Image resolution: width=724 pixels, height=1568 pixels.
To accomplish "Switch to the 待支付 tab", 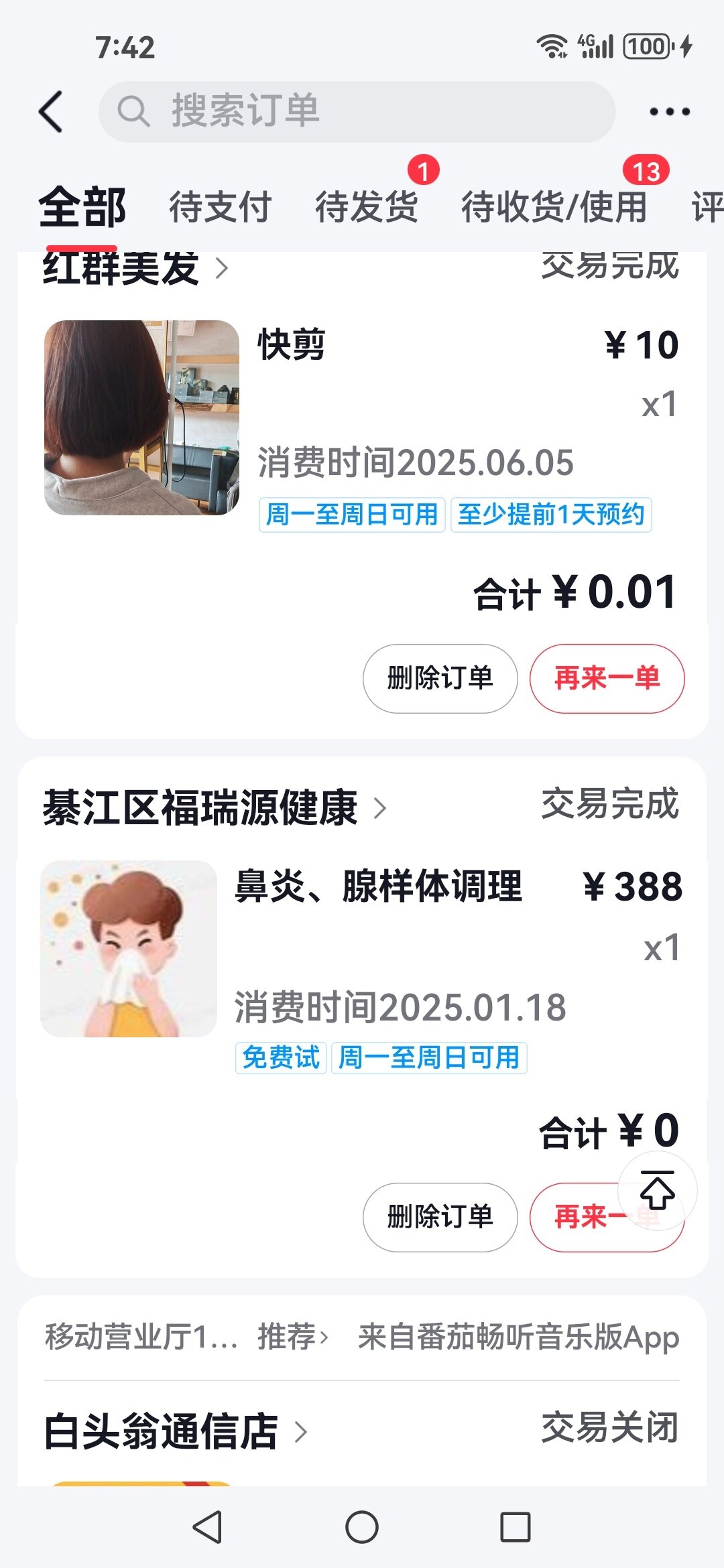I will pyautogui.click(x=220, y=206).
